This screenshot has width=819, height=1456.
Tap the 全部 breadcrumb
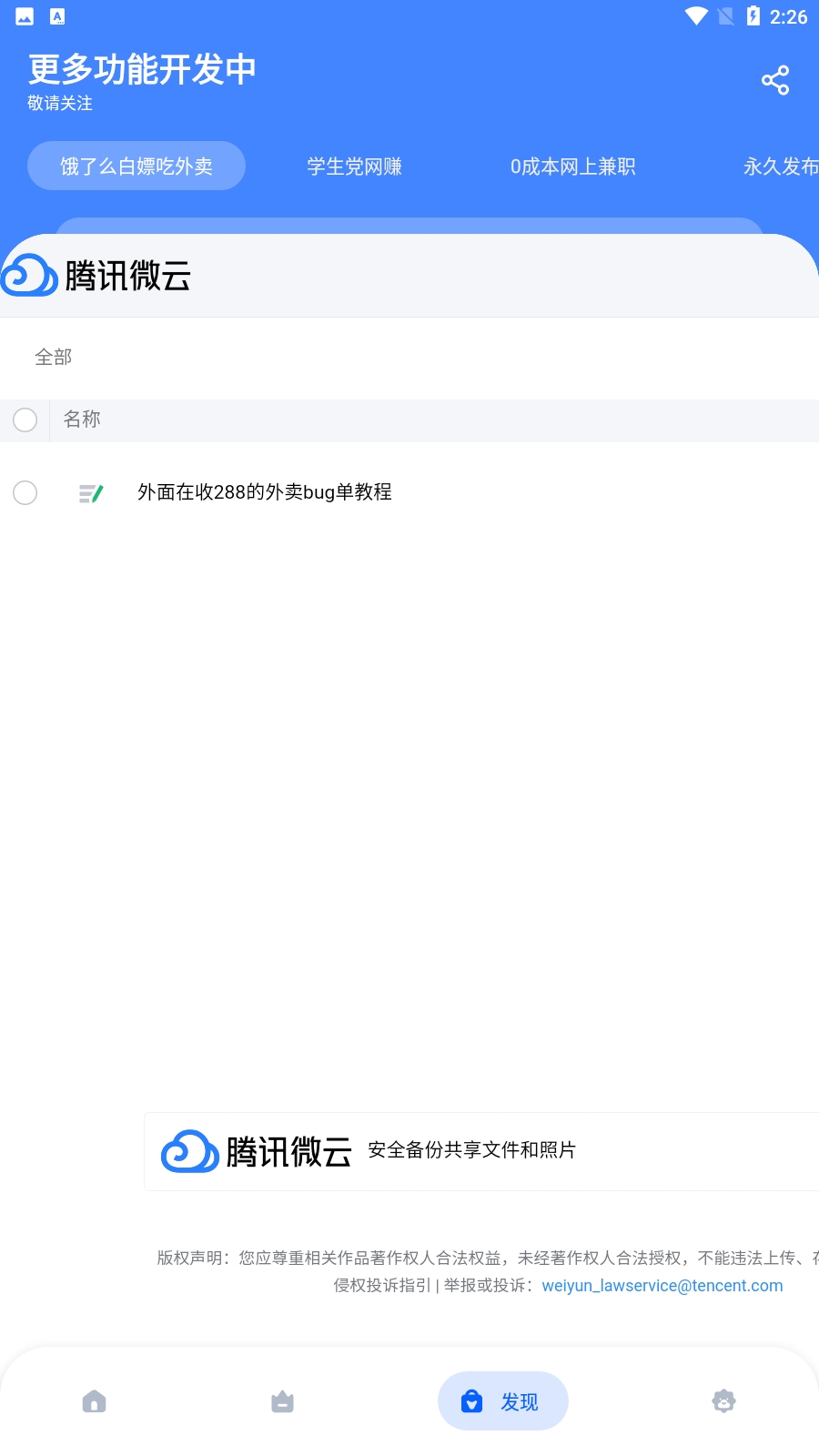pyautogui.click(x=53, y=358)
